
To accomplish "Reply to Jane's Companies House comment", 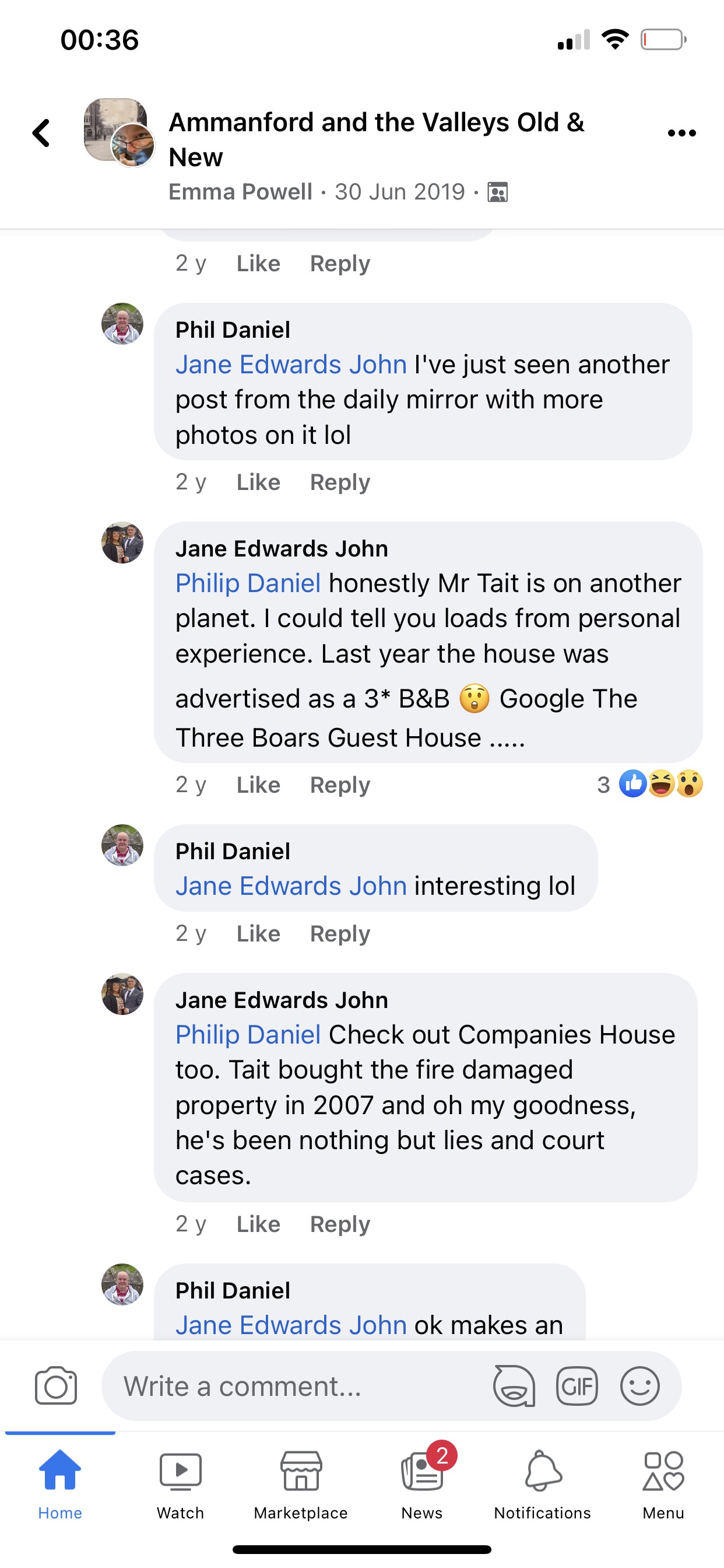I will [x=339, y=1223].
